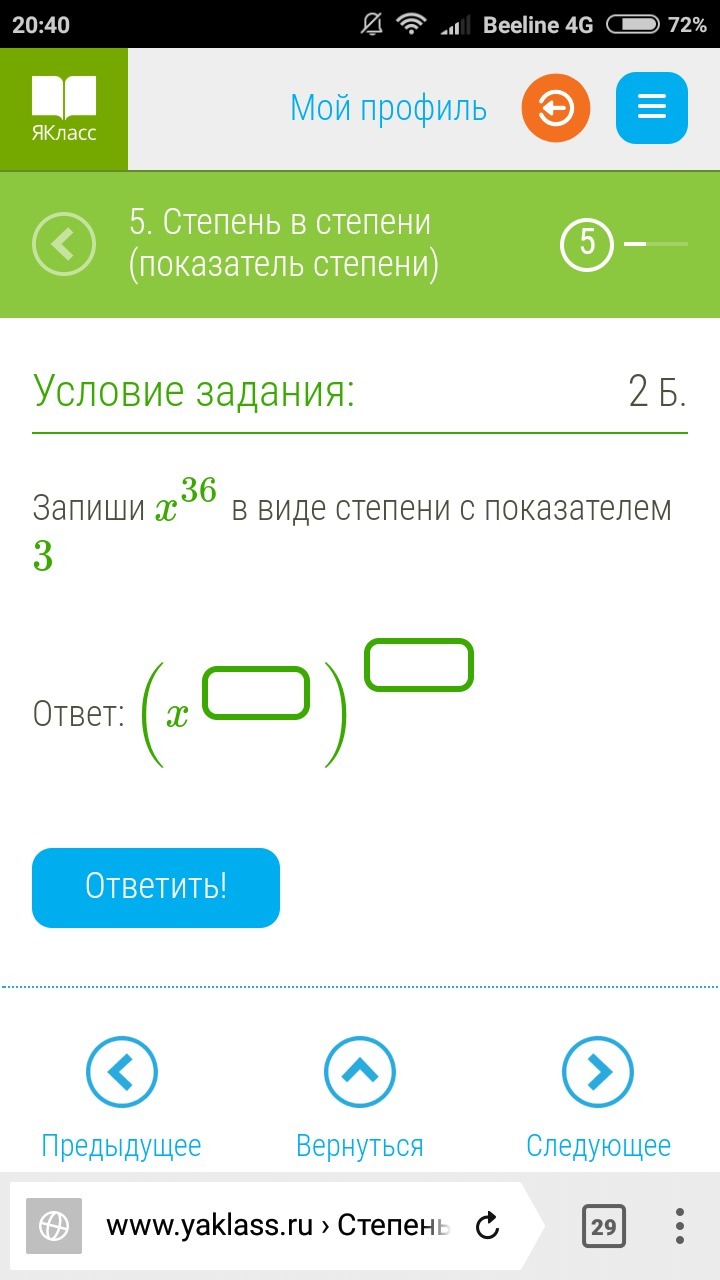Tap the yaklass.ru address bar

click(278, 1225)
